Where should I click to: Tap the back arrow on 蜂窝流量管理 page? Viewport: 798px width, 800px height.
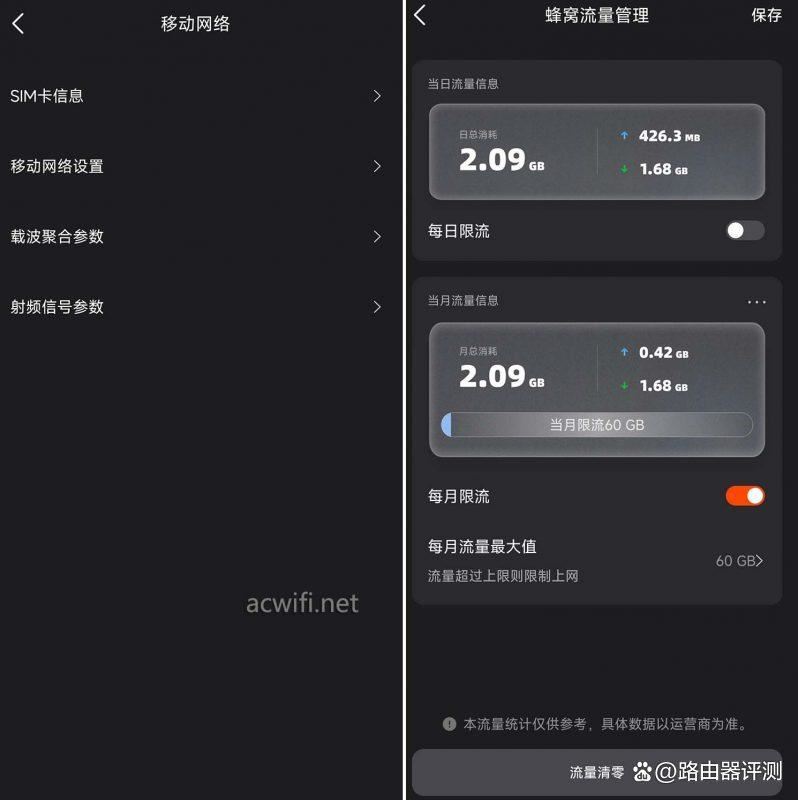(419, 16)
